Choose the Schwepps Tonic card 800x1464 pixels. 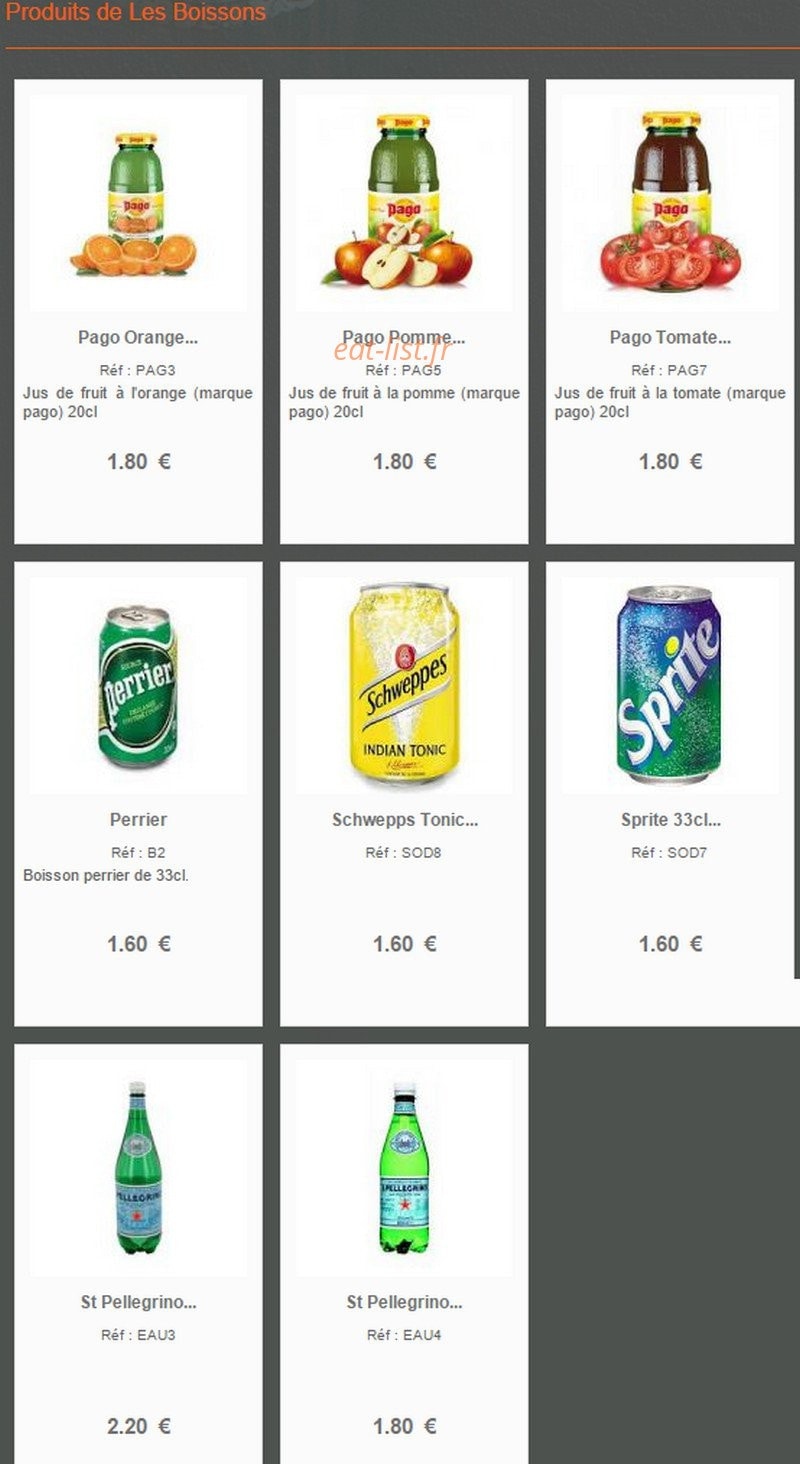[404, 794]
